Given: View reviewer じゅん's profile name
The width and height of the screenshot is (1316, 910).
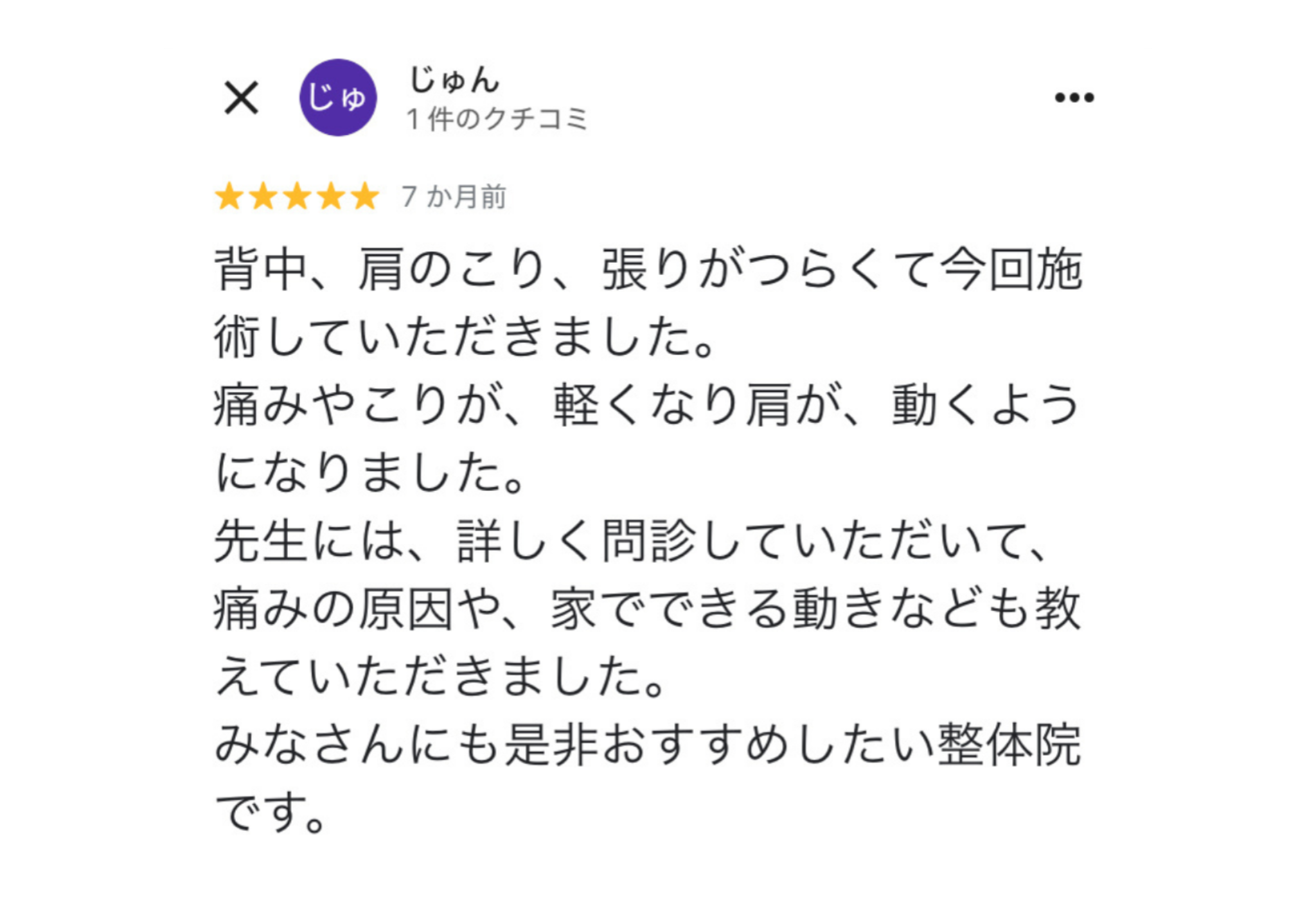Looking at the screenshot, I should 454,80.
